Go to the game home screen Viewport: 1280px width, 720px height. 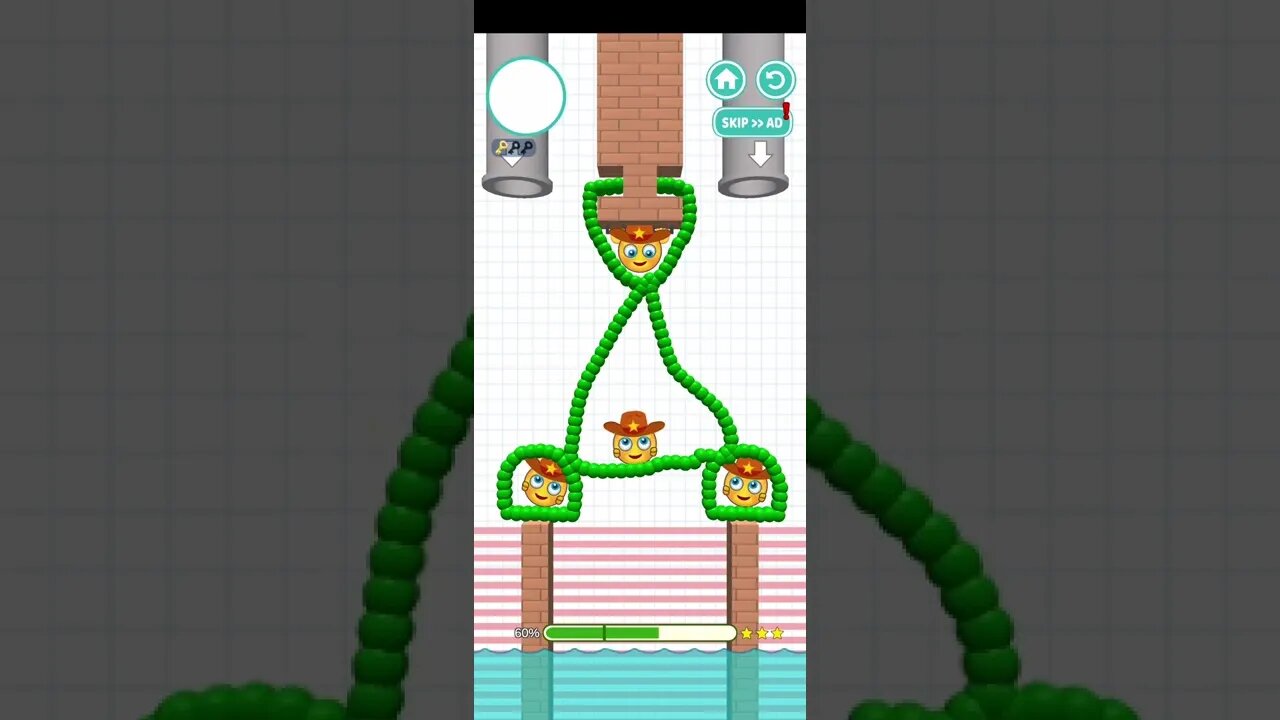[726, 80]
